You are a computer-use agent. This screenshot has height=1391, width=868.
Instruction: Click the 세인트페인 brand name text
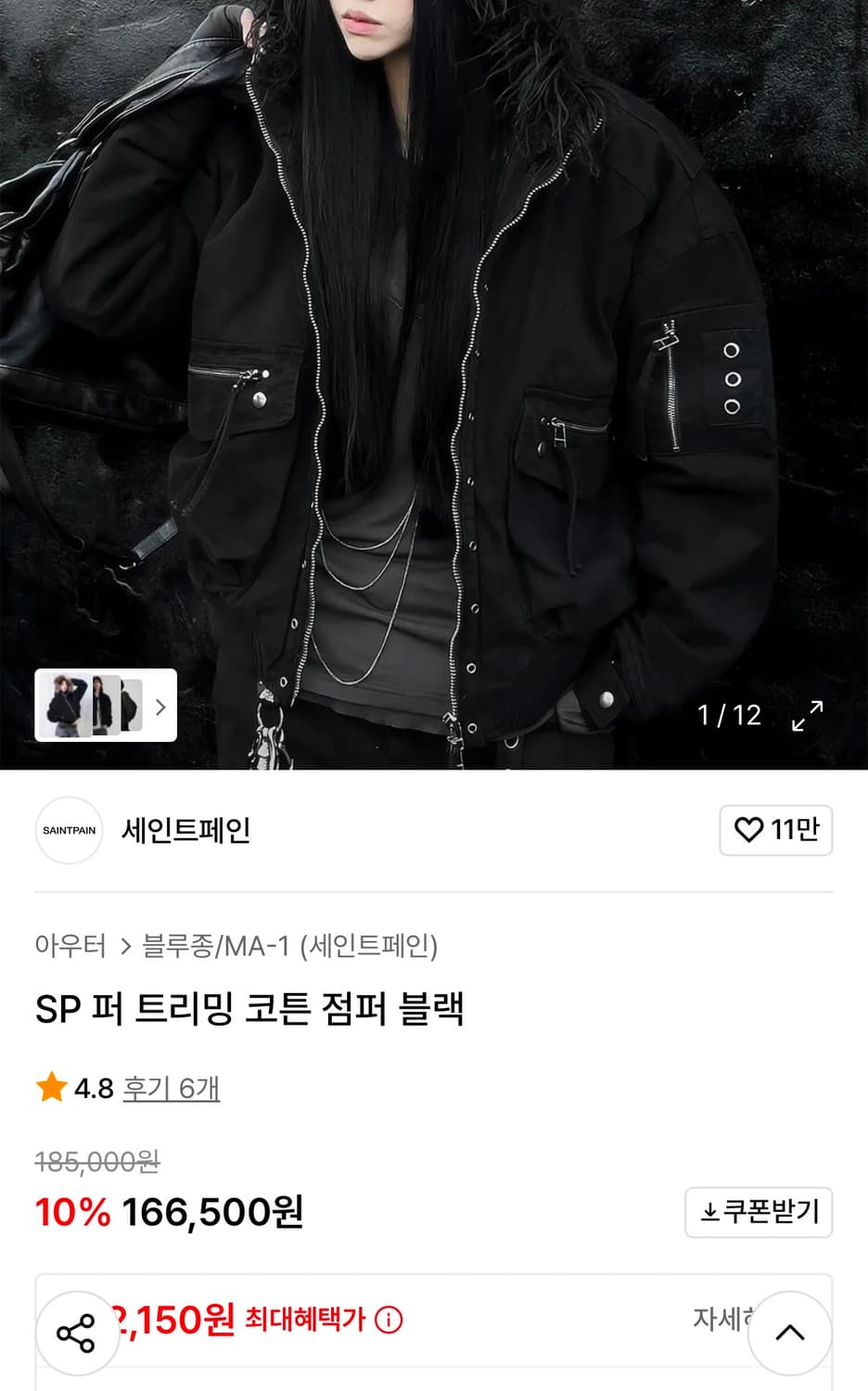coord(186,832)
